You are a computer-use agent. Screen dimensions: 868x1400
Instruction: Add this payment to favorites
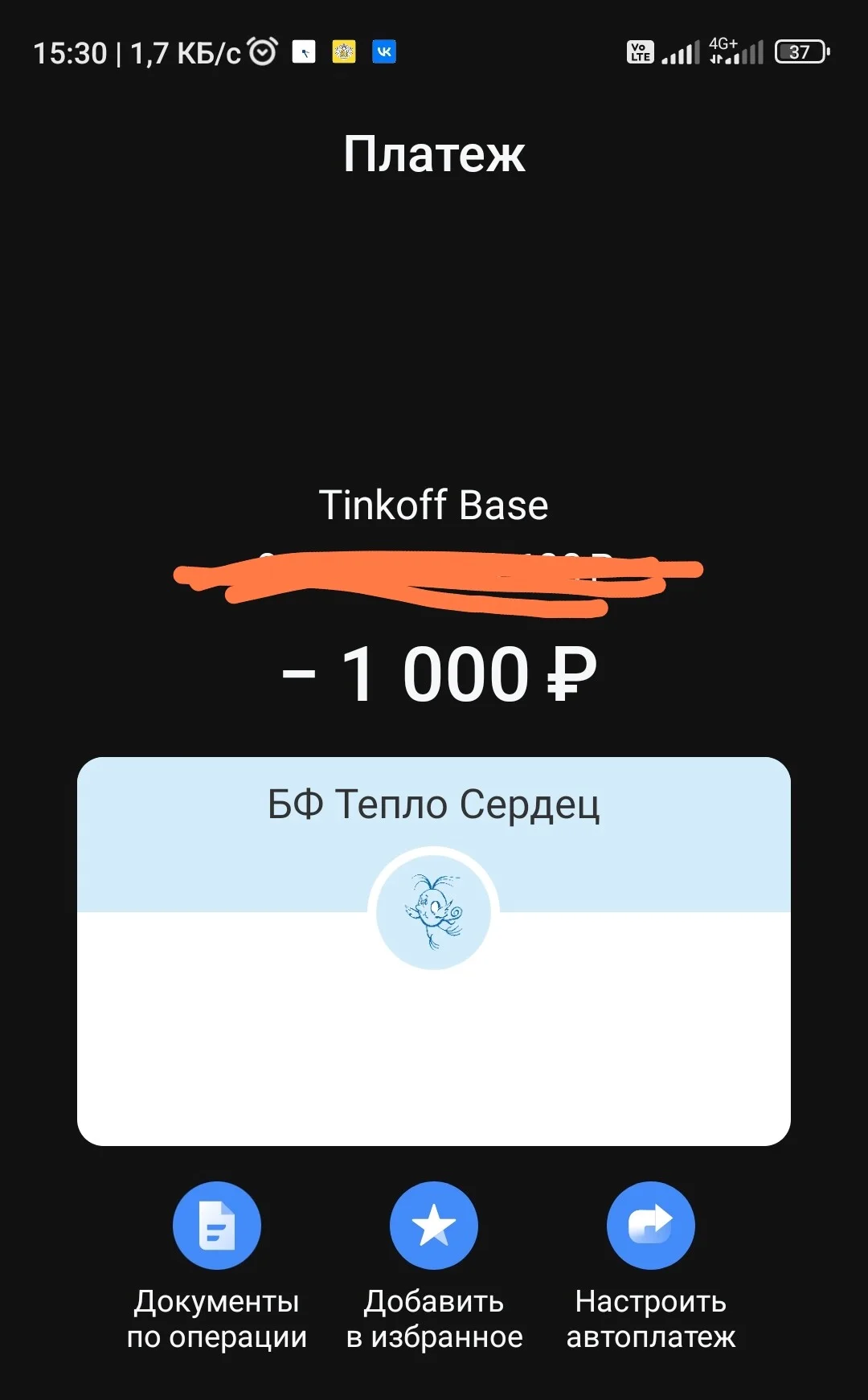tap(434, 1225)
